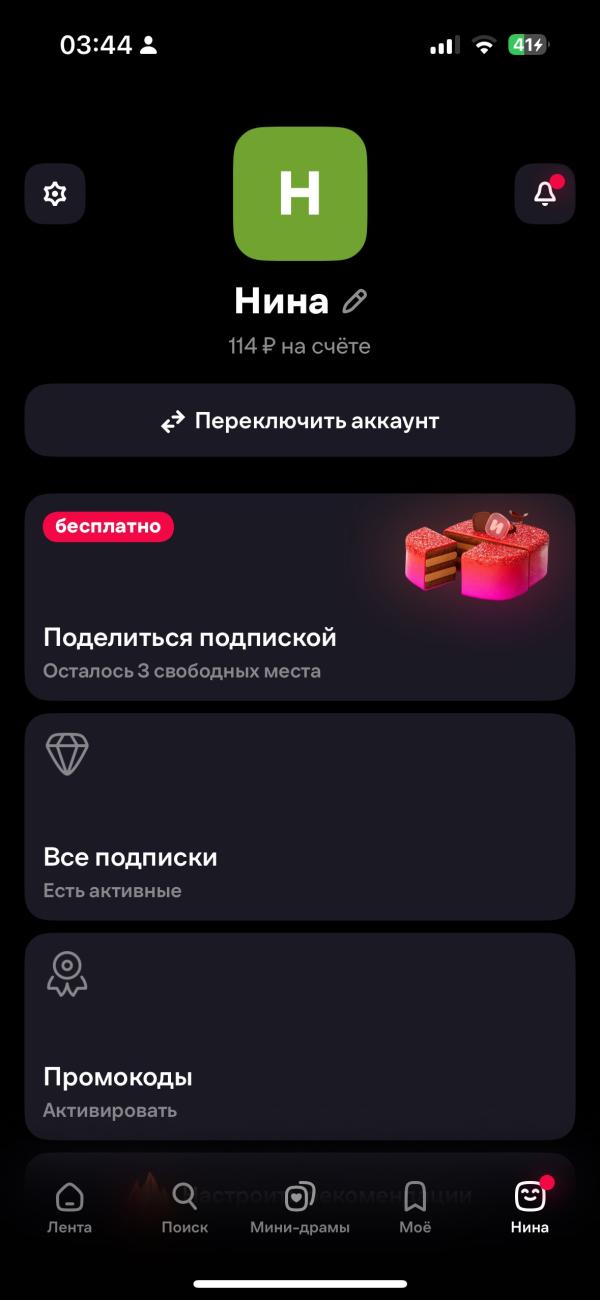
Task: Edit the profile name Нина
Action: tap(355, 300)
